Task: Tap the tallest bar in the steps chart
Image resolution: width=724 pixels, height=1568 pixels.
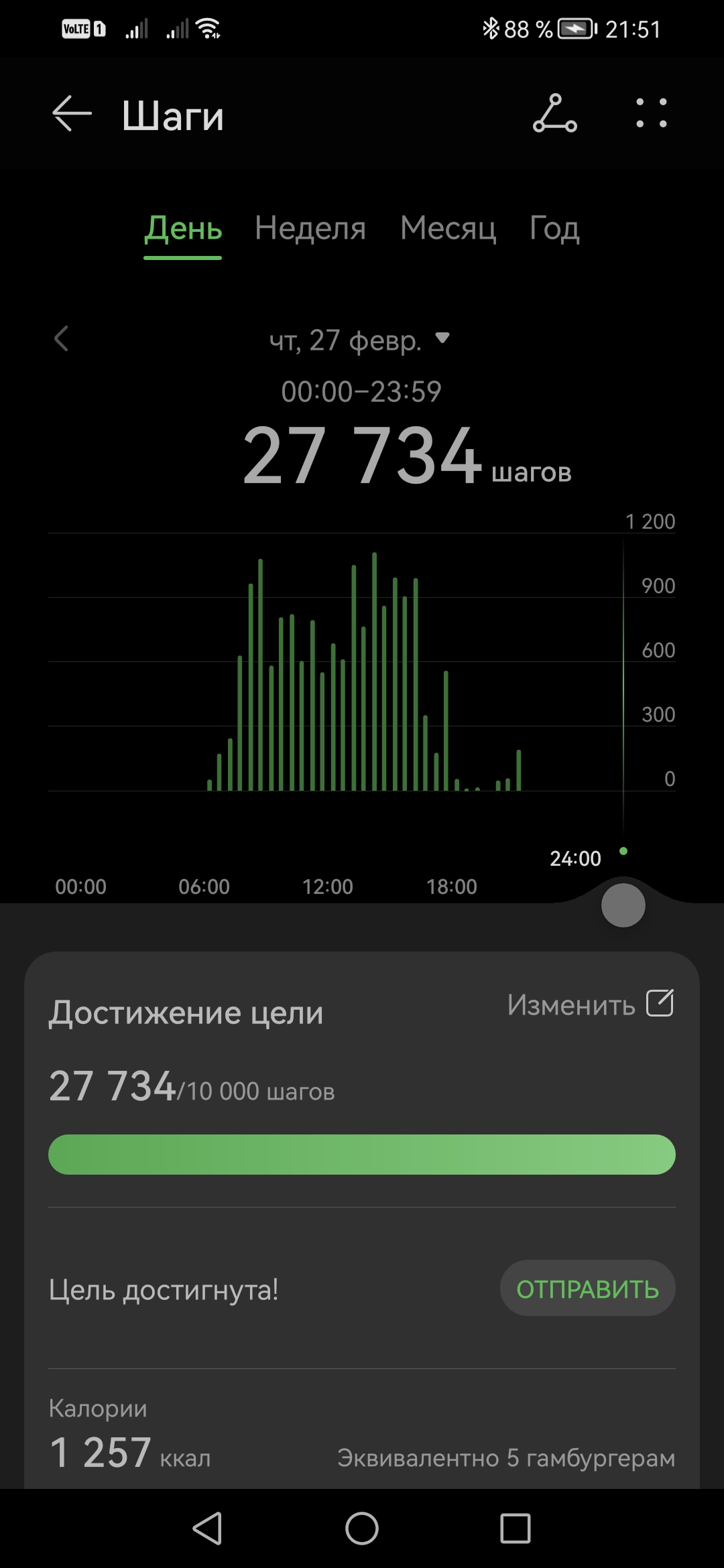Action: click(373, 670)
